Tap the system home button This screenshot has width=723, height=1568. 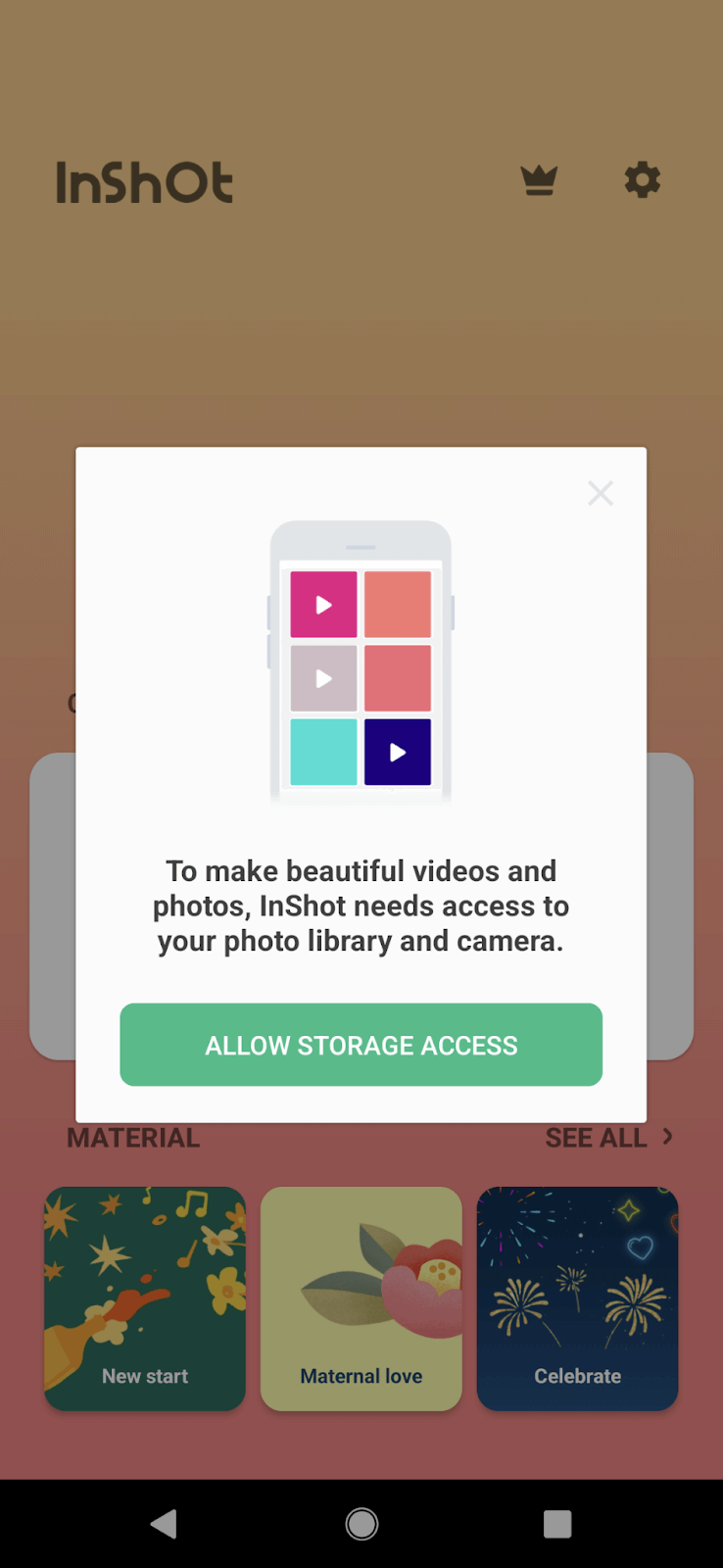[x=361, y=1524]
